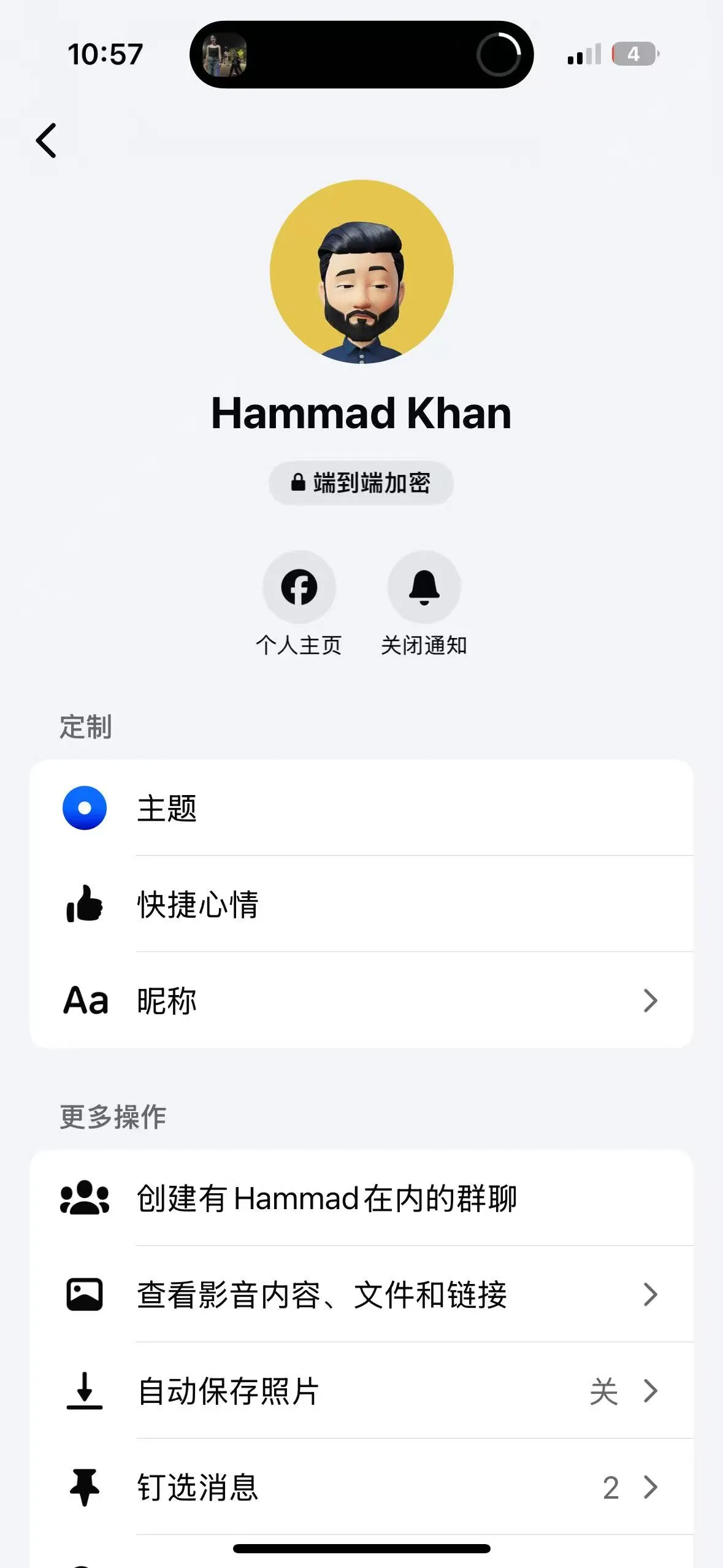Tap 创建有Hammad在内的群聊 to create group chat

(328, 1199)
